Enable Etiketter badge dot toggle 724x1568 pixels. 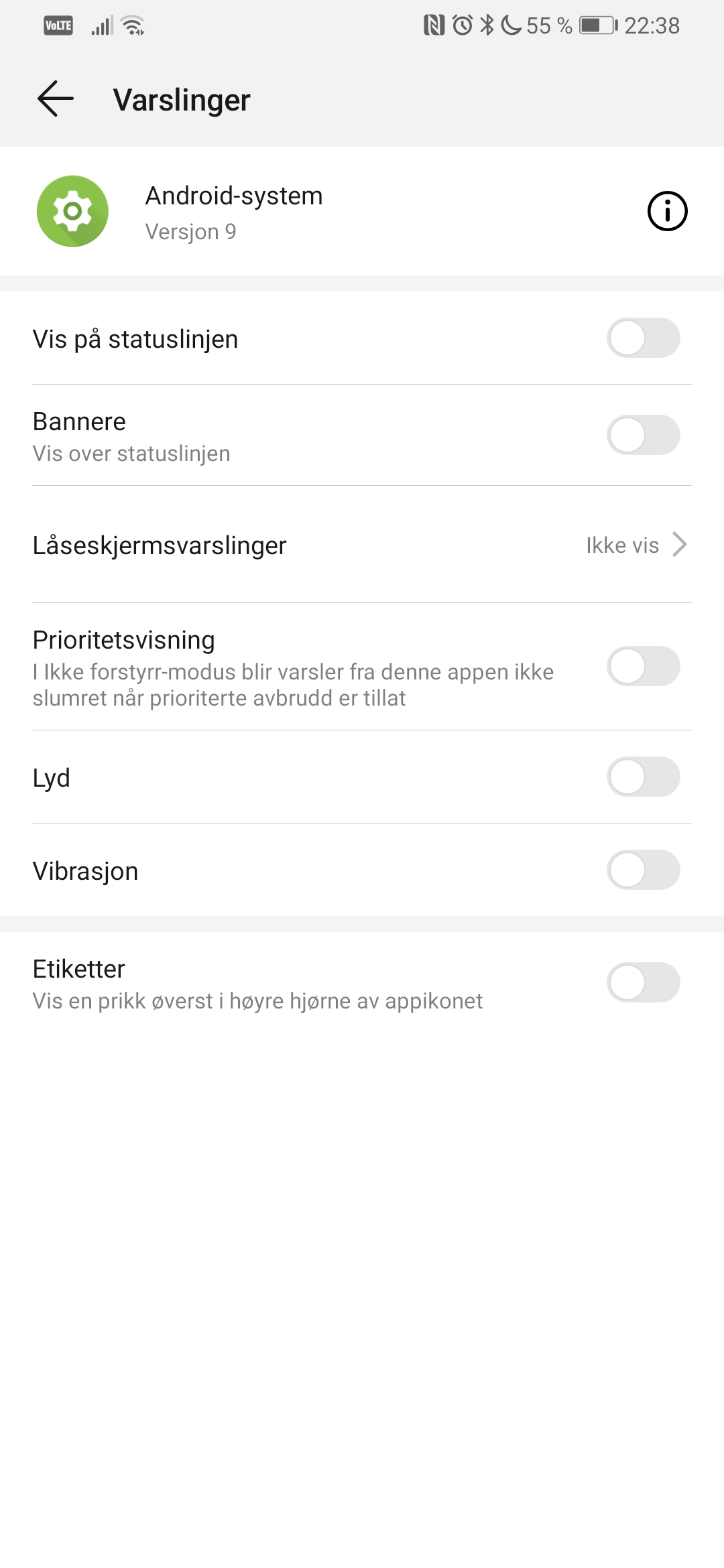[644, 982]
